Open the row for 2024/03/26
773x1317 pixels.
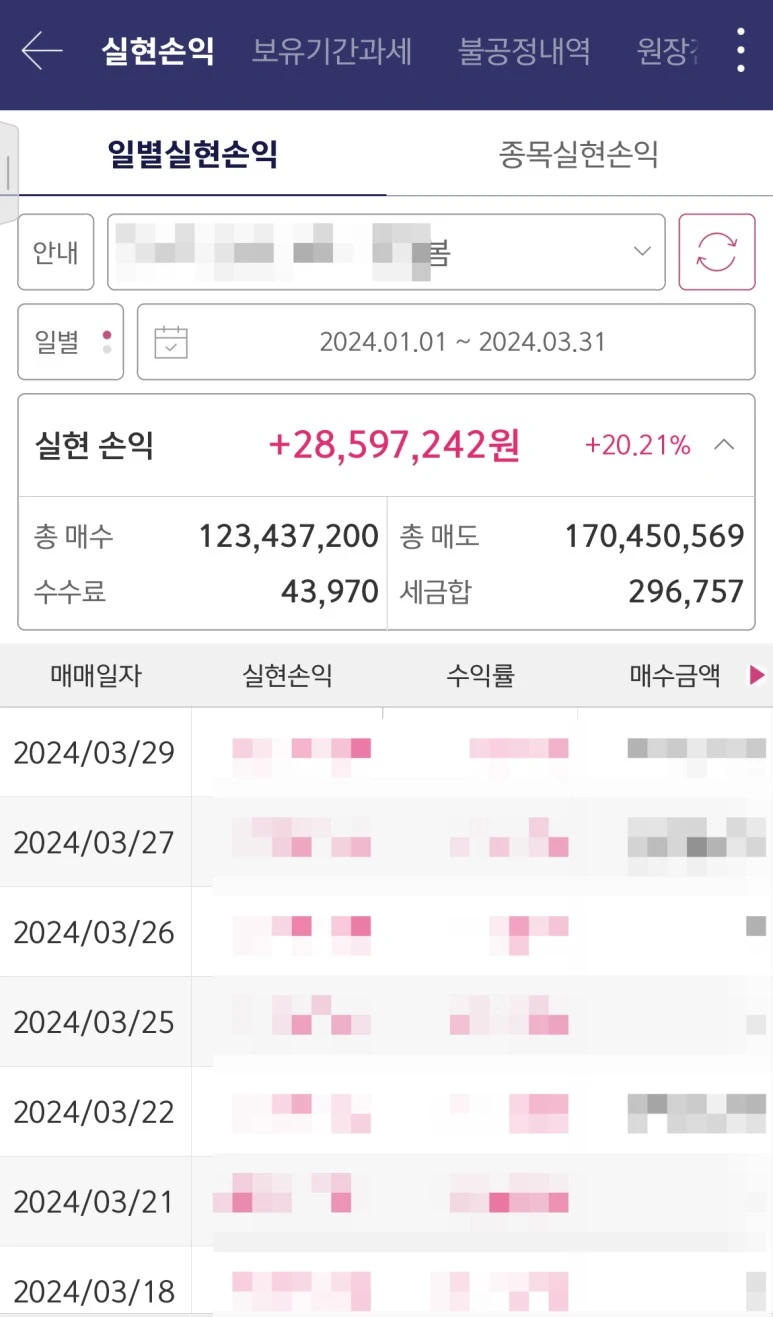pyautogui.click(x=386, y=932)
